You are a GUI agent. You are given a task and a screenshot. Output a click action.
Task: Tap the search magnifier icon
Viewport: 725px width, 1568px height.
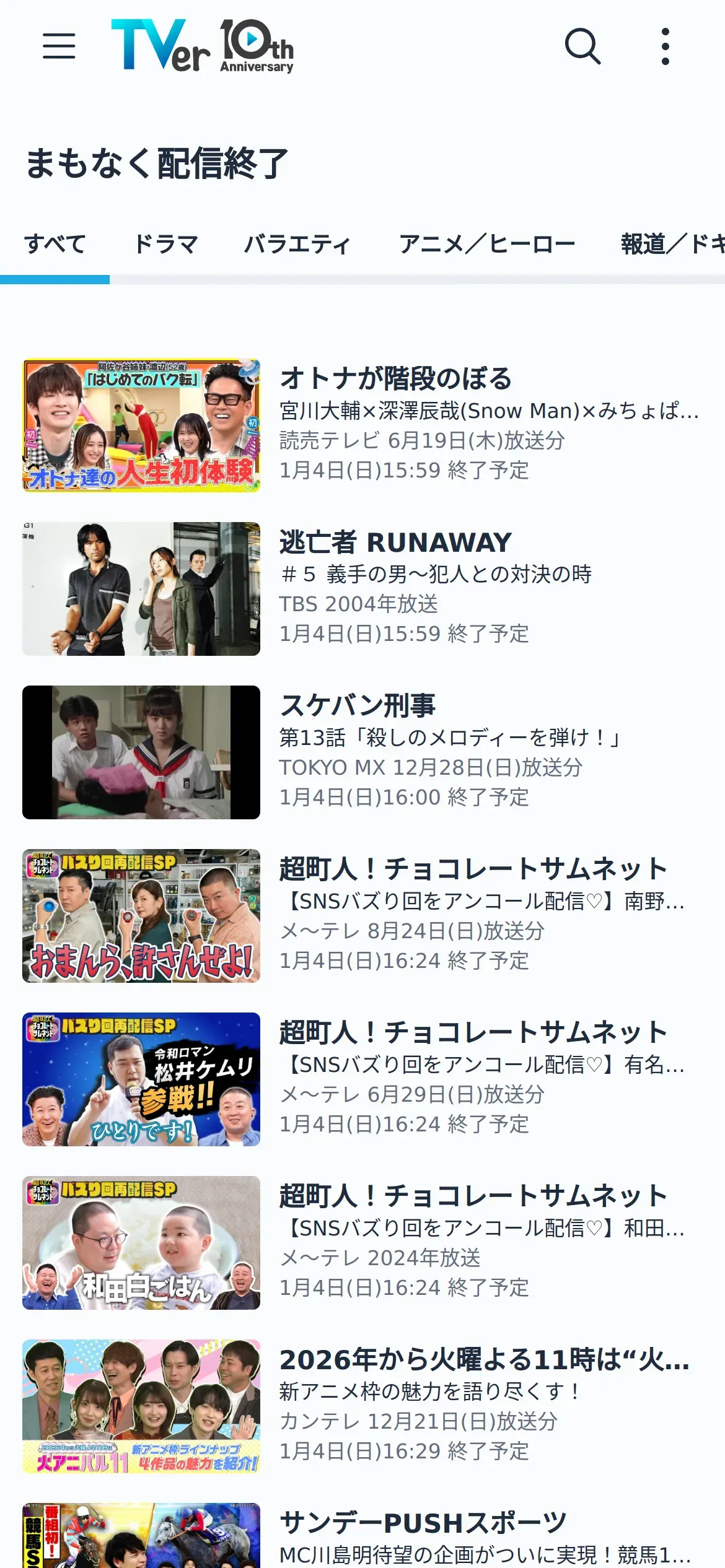582,46
